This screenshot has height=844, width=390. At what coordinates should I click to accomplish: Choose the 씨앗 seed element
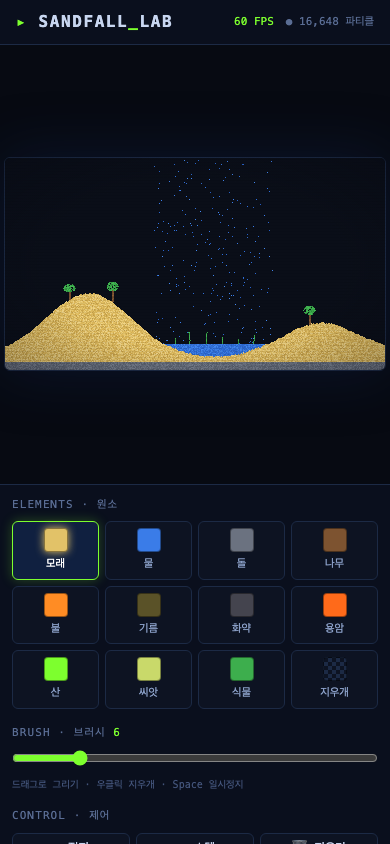click(148, 679)
